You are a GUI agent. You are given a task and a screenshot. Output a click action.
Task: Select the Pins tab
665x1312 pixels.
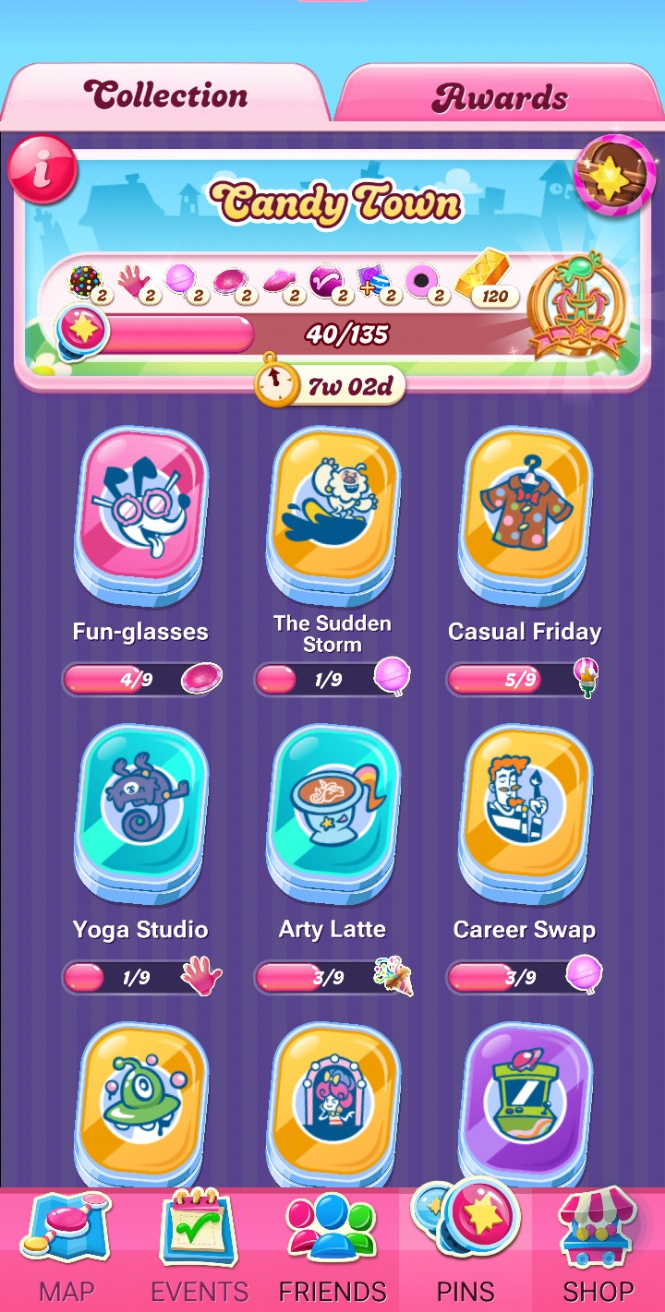pyautogui.click(x=465, y=1250)
